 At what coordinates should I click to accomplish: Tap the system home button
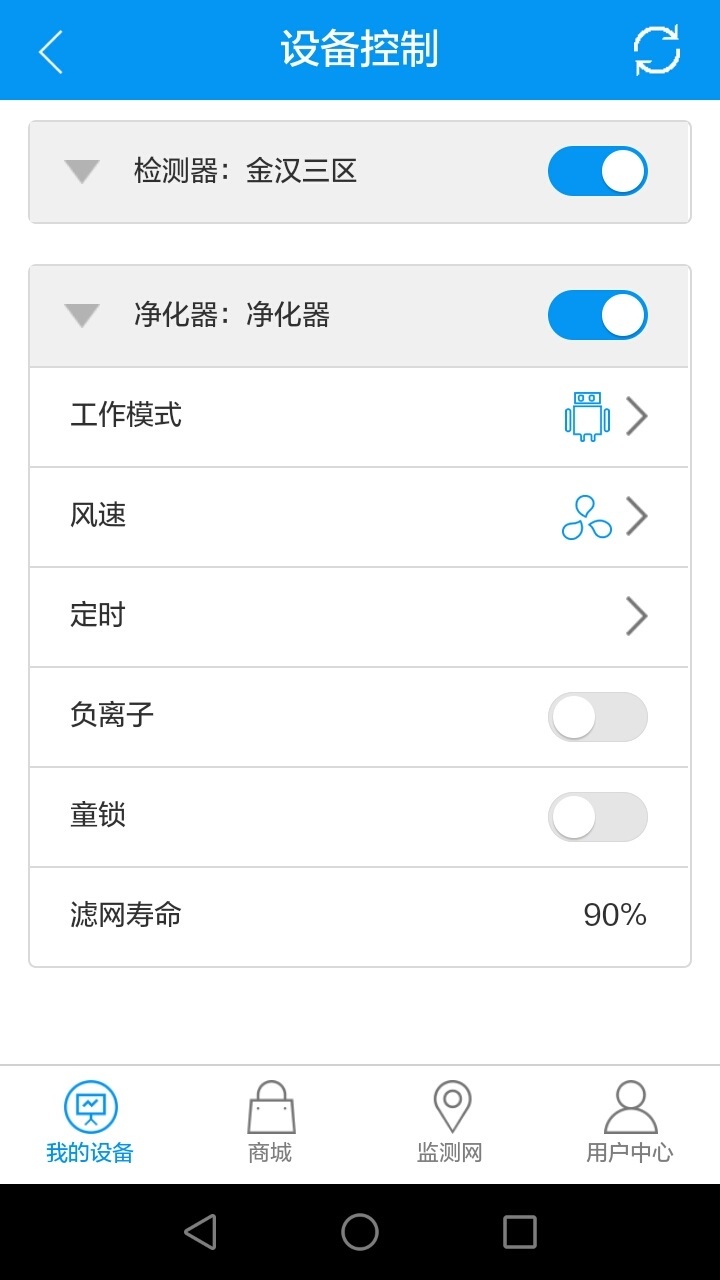[x=360, y=1232]
